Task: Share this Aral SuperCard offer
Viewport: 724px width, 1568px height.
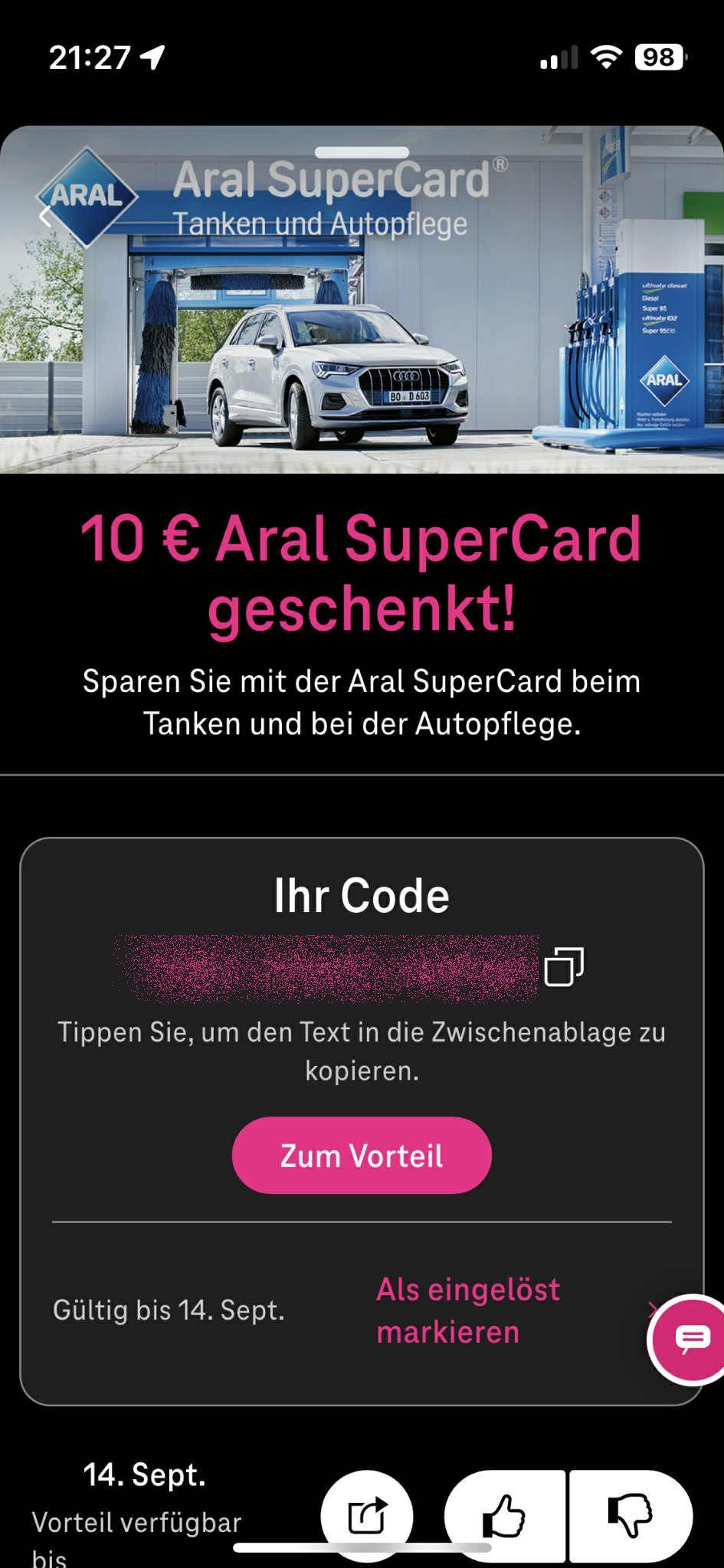Action: [x=367, y=1515]
